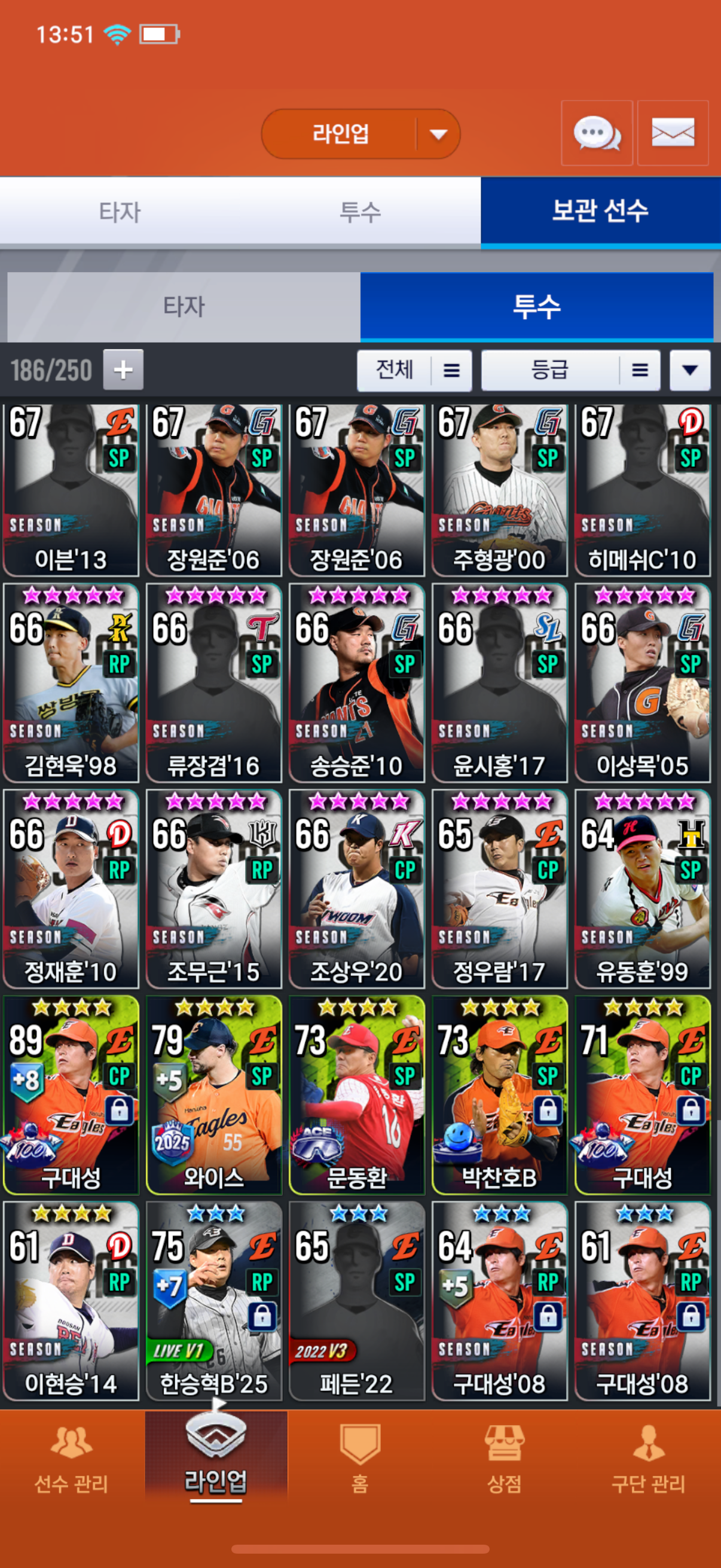Open the 구단 관리 tab
This screenshot has height=1568, width=721.
pyautogui.click(x=648, y=1460)
